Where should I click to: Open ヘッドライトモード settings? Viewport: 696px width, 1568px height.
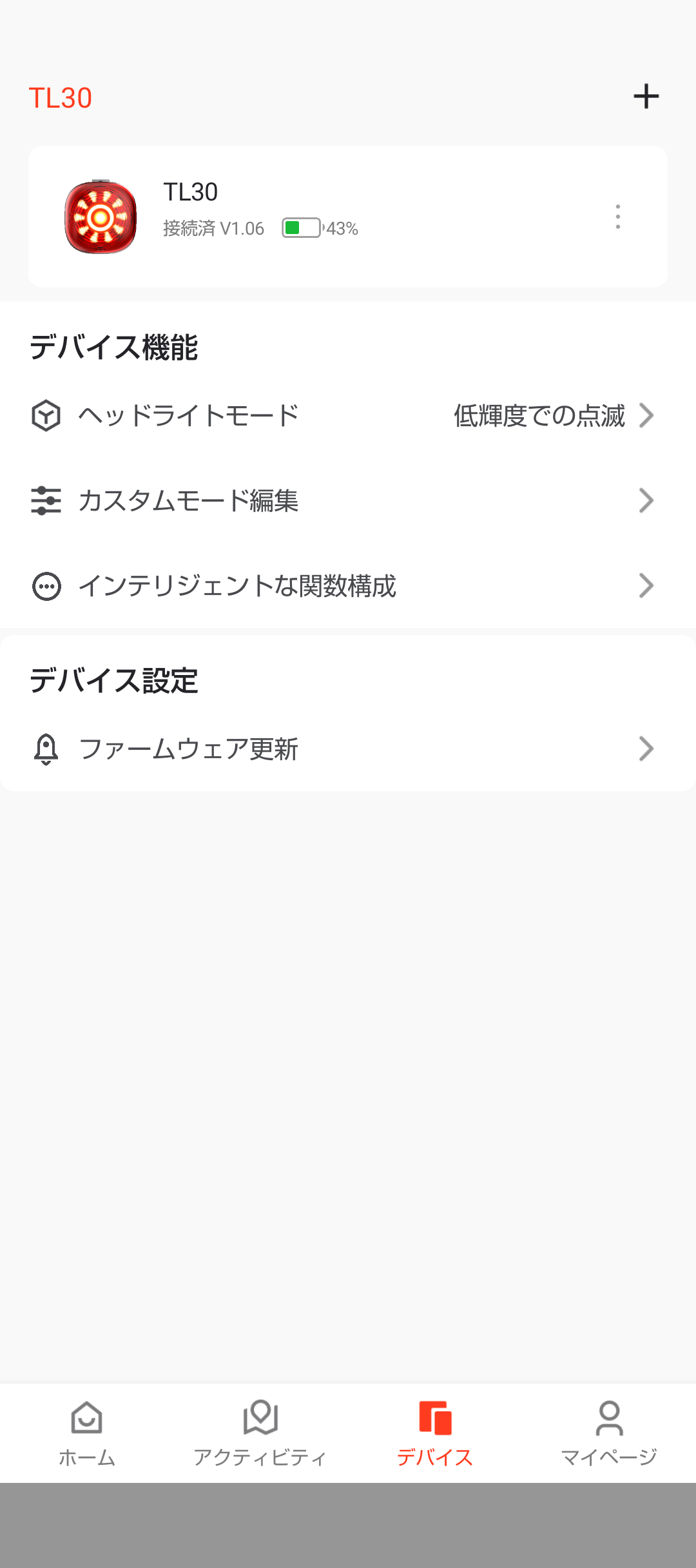point(348,415)
